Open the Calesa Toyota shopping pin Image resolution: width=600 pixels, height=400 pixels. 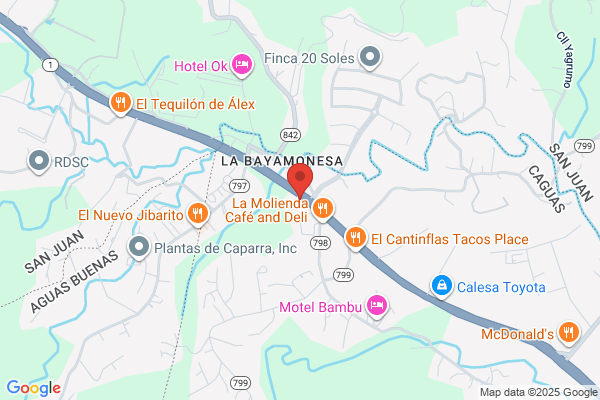point(442,286)
